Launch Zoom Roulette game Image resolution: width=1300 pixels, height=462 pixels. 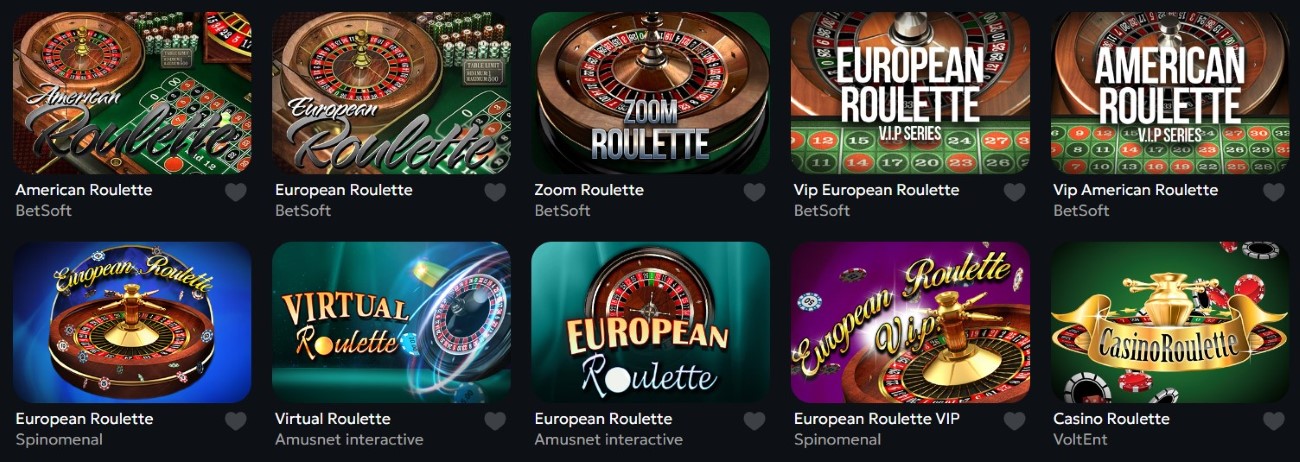pyautogui.click(x=650, y=93)
